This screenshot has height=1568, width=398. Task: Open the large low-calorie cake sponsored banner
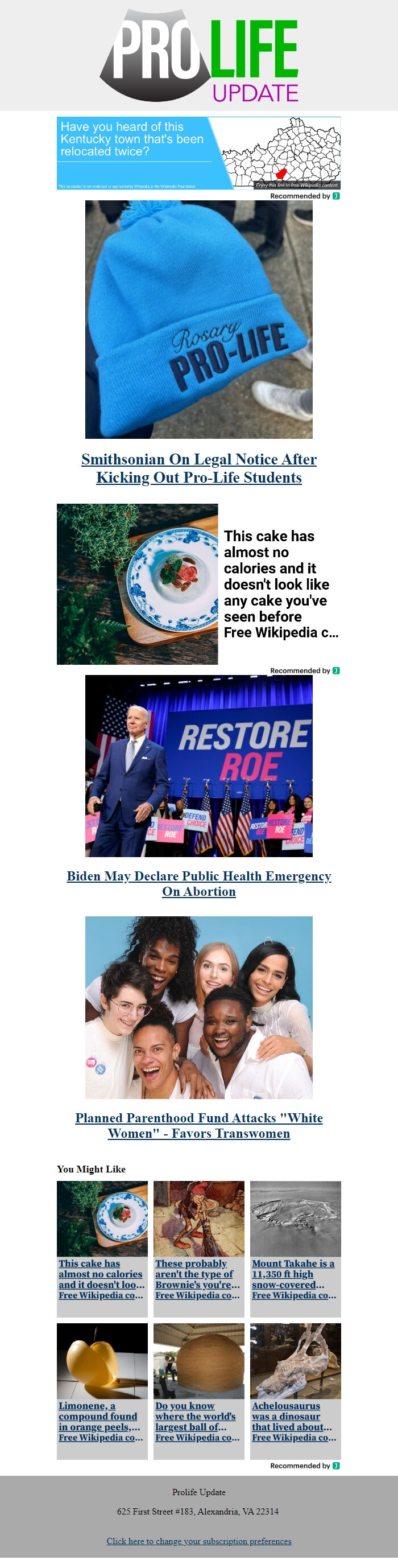pyautogui.click(x=198, y=584)
